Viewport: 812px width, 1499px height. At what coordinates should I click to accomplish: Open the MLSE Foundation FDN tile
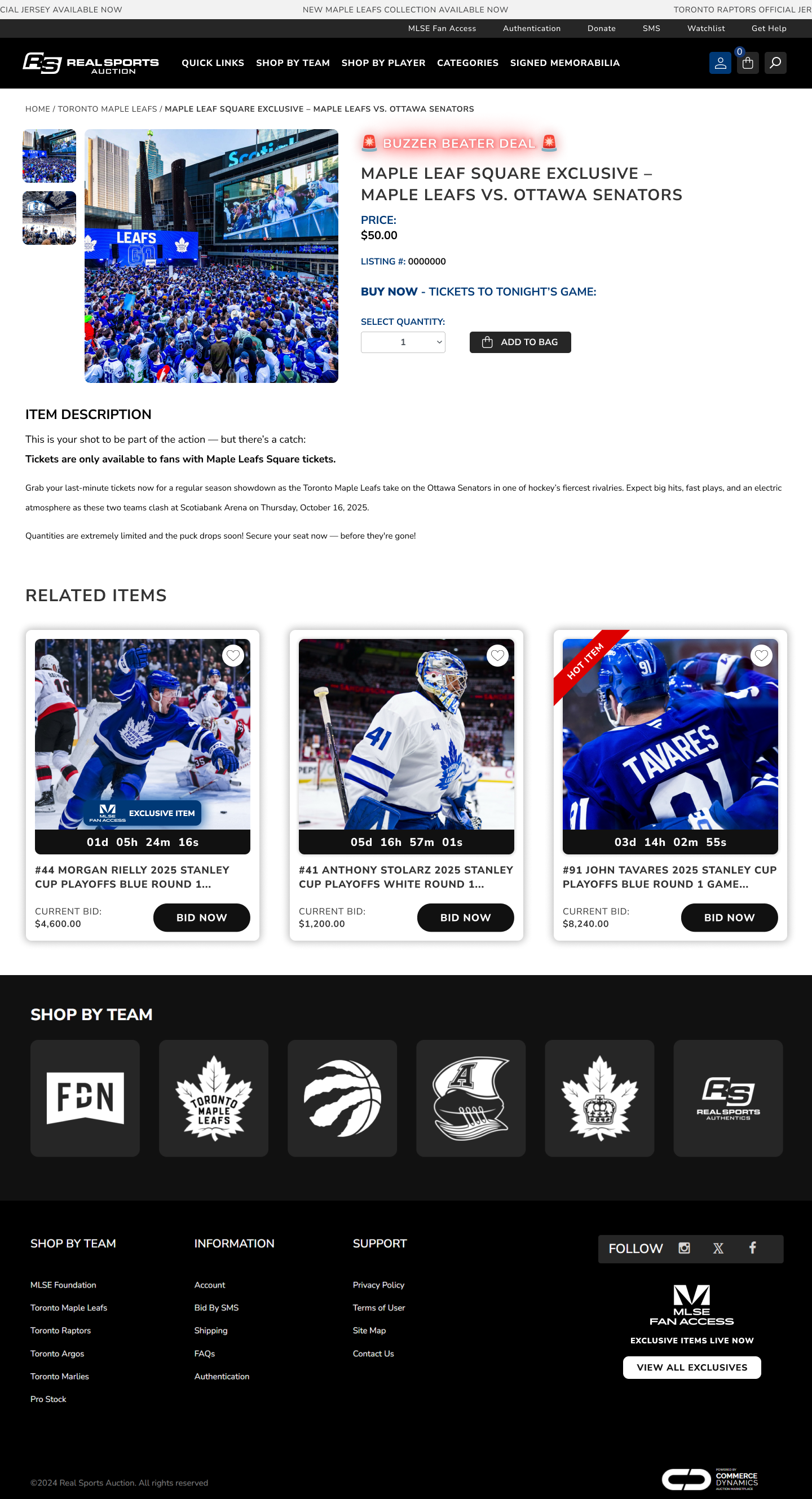click(85, 1097)
